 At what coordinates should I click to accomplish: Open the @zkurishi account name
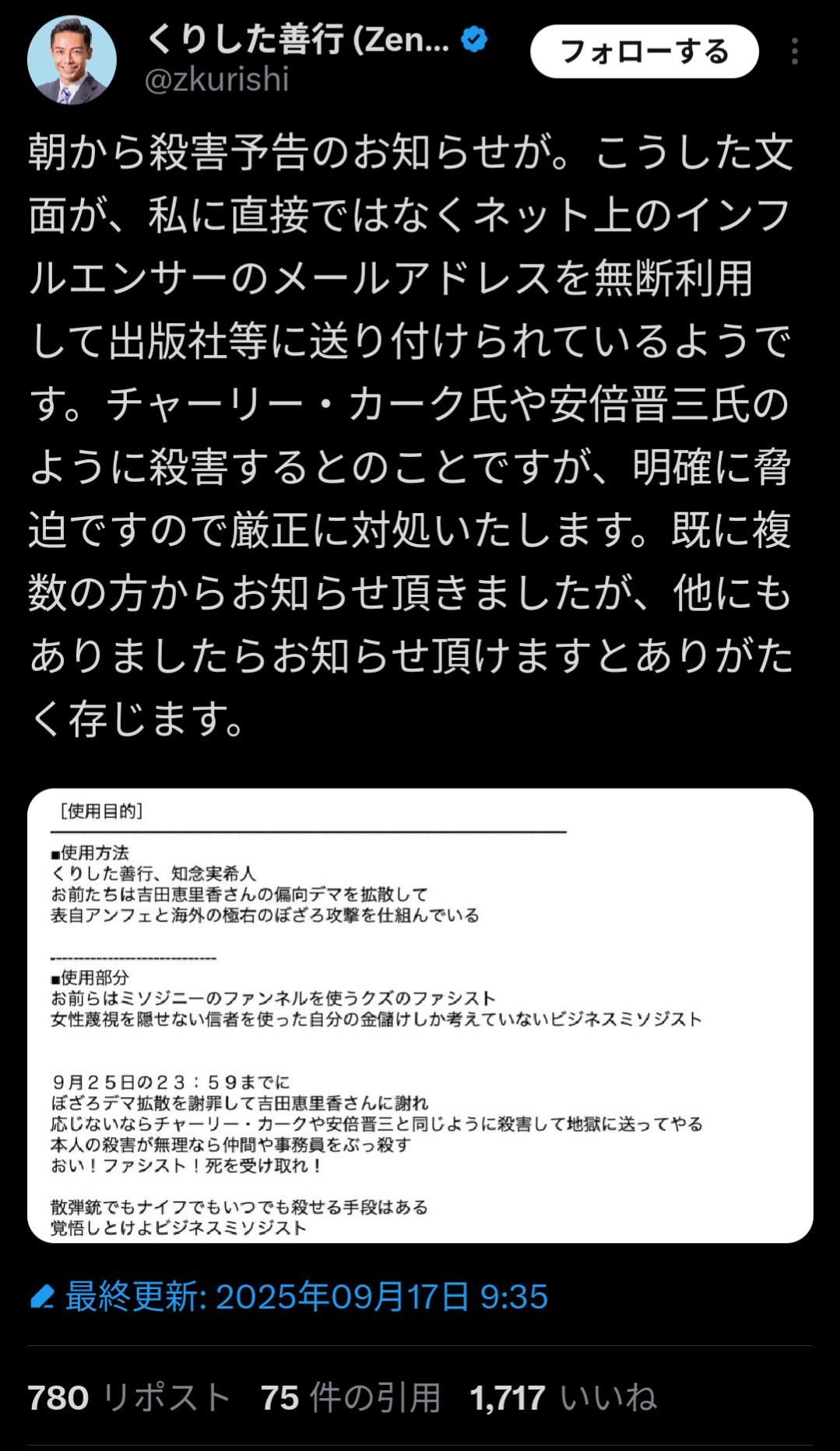pyautogui.click(x=217, y=79)
